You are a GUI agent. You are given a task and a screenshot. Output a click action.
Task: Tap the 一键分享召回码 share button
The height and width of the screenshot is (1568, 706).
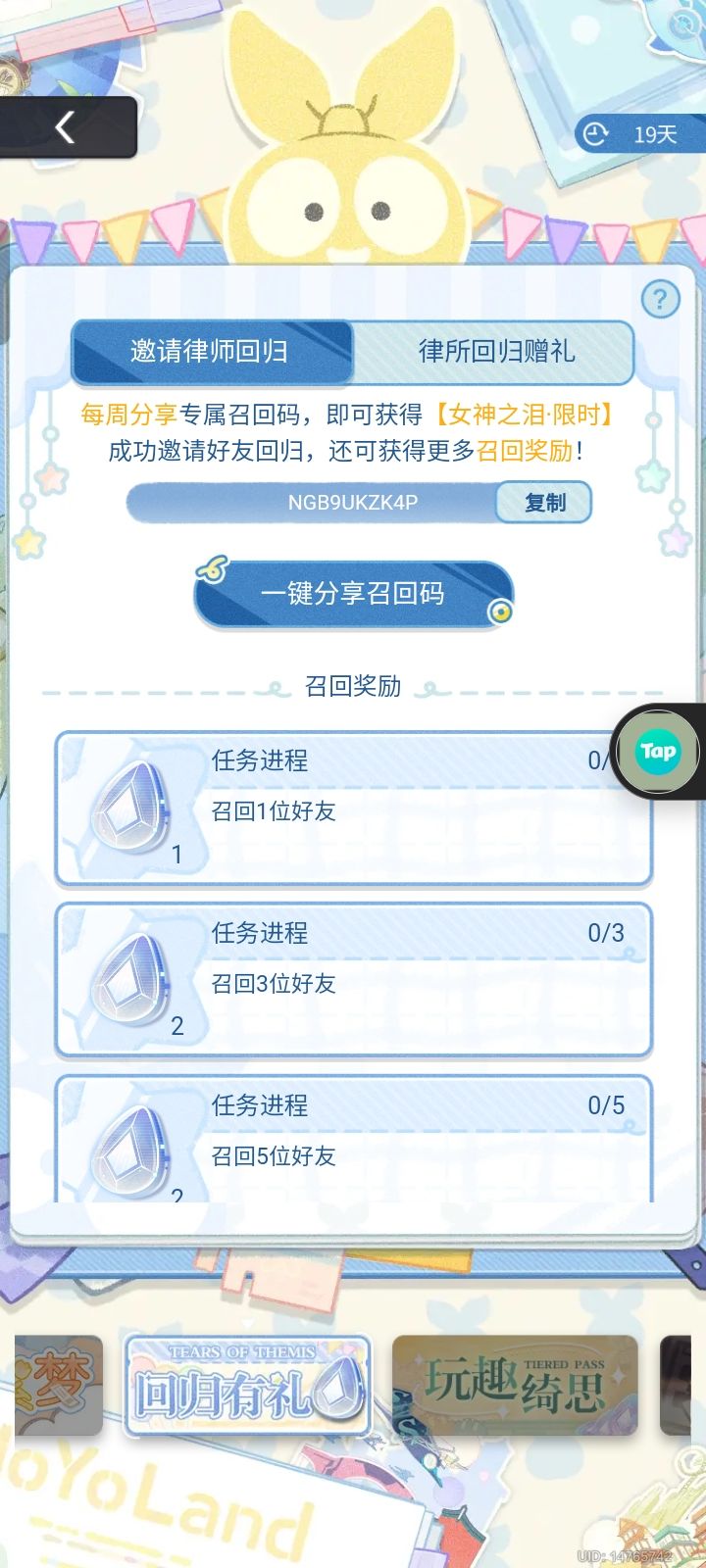tap(353, 594)
